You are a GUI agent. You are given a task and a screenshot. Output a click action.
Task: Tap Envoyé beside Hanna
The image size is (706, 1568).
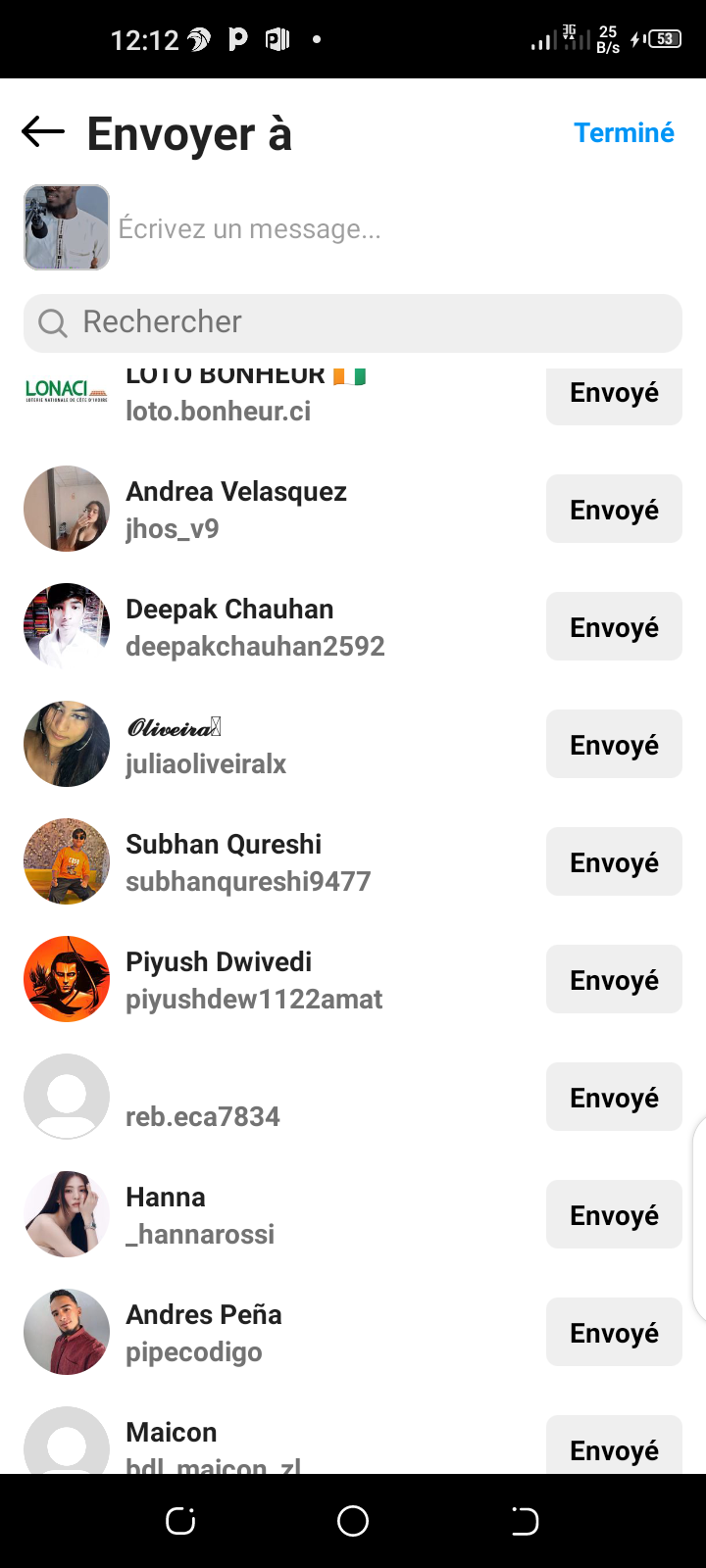coord(614,1215)
